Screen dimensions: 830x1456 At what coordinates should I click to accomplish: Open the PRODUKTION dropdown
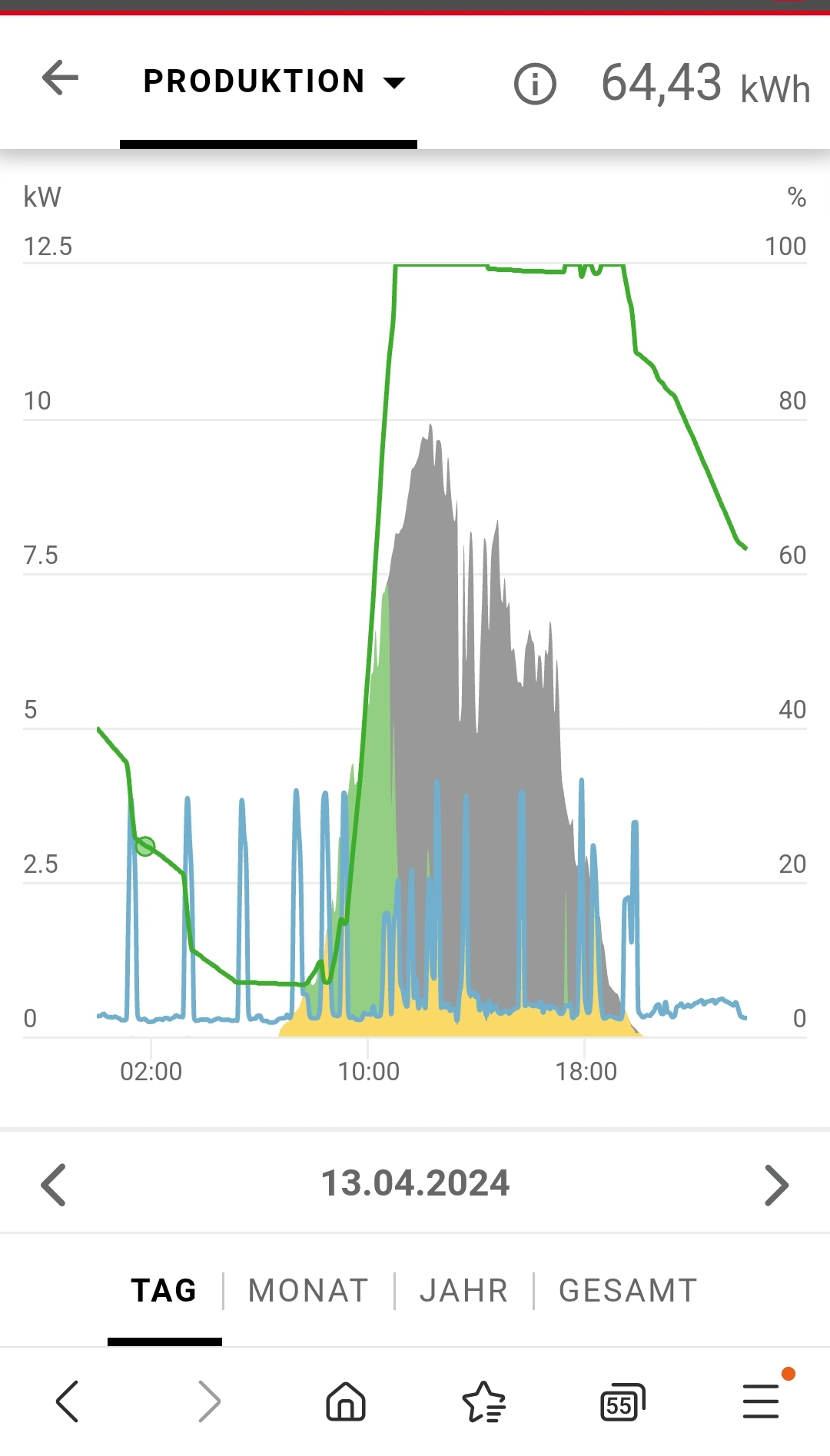[x=274, y=81]
